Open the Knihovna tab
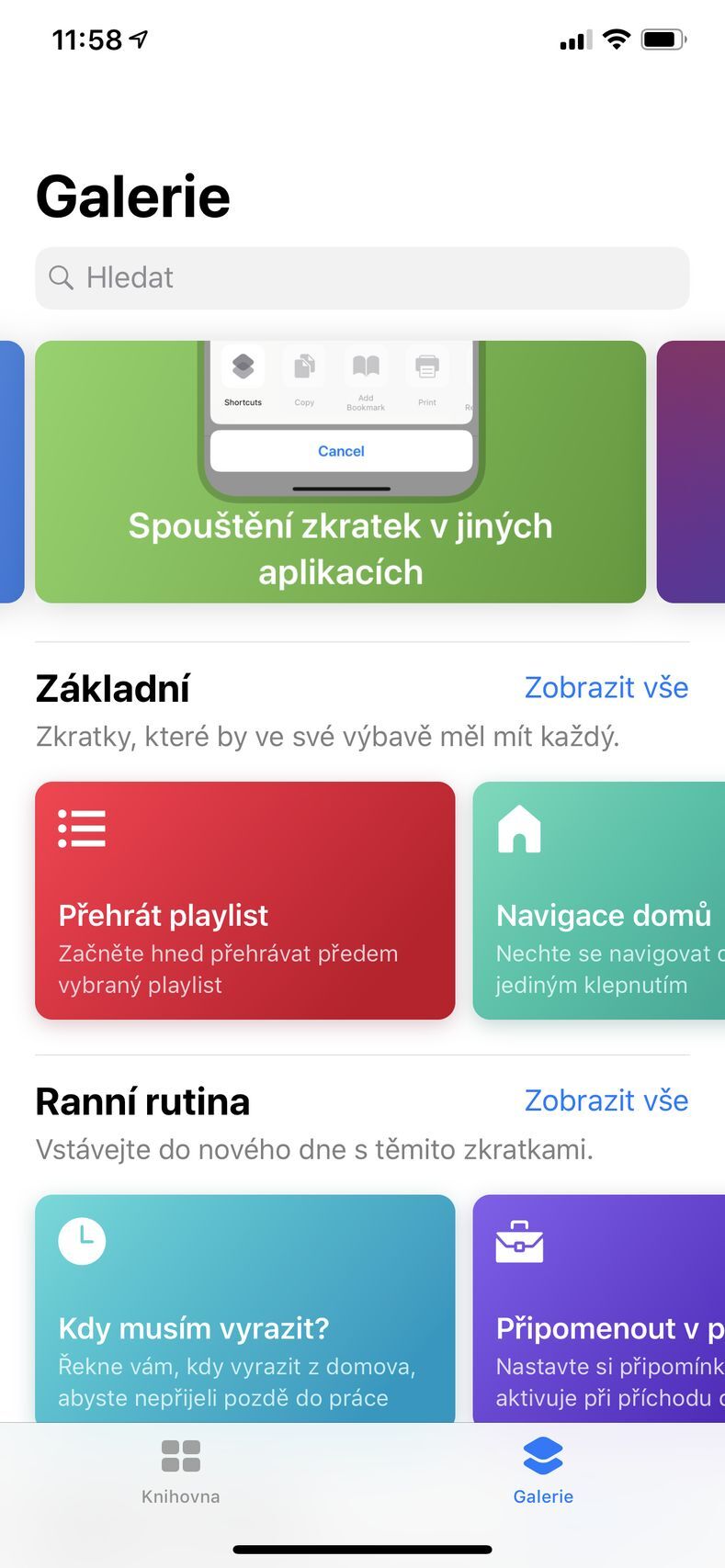Image resolution: width=725 pixels, height=1568 pixels. (180, 1472)
